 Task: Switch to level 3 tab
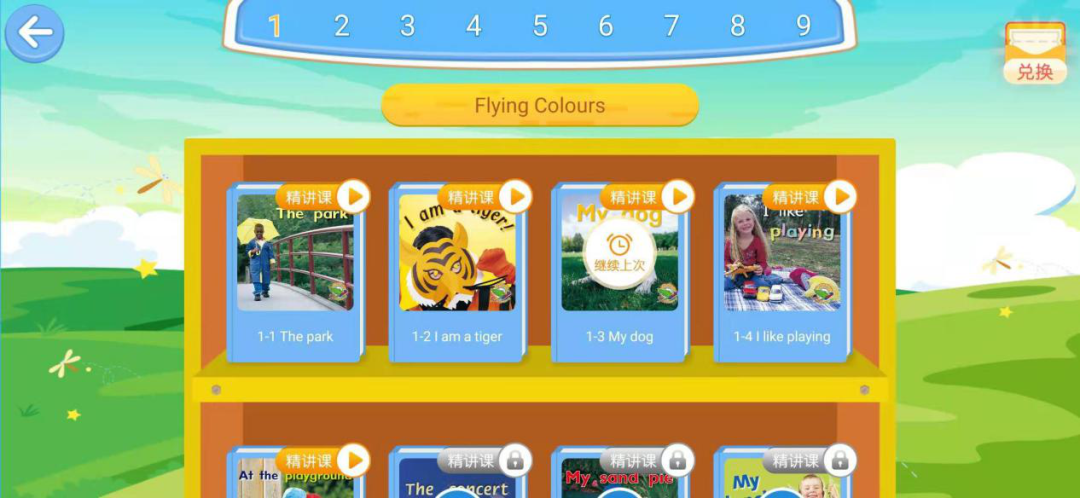click(x=407, y=27)
